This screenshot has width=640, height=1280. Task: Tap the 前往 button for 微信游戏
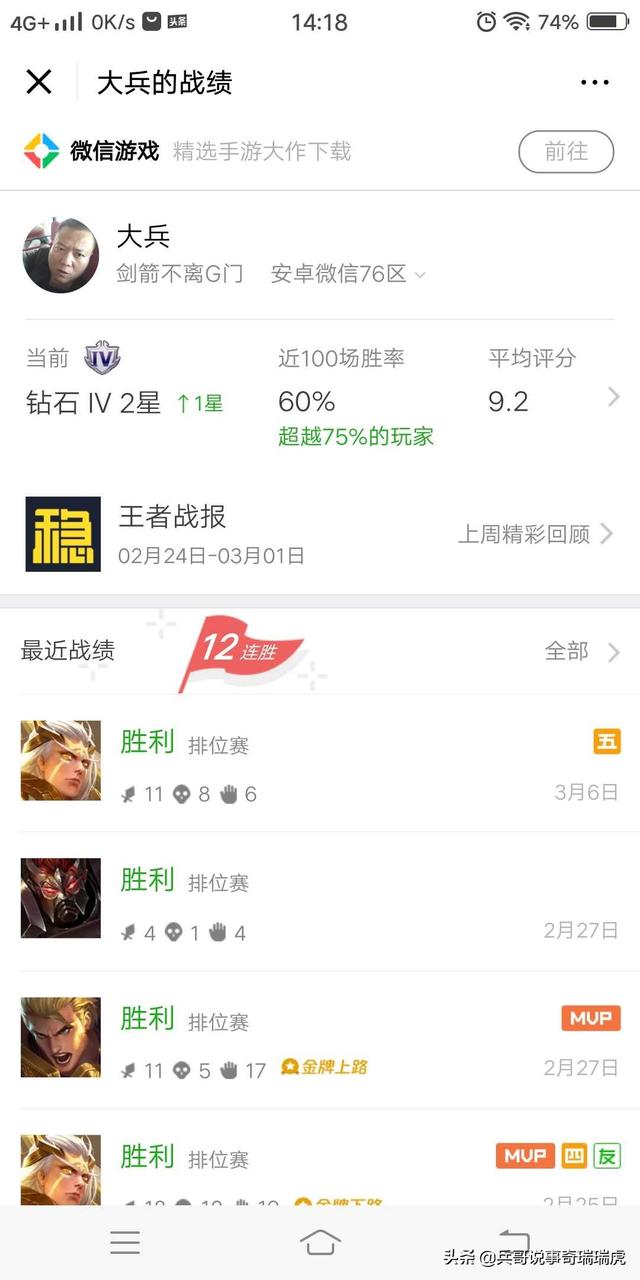566,152
